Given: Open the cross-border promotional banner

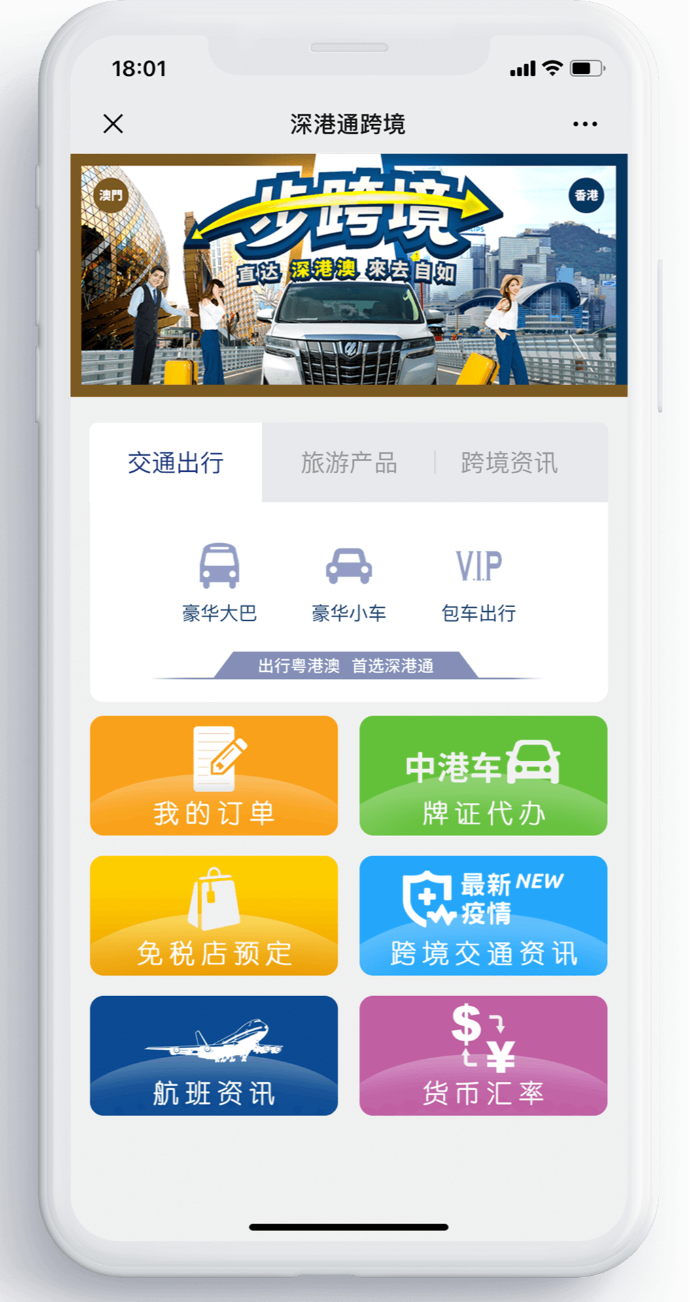Looking at the screenshot, I should tap(348, 275).
